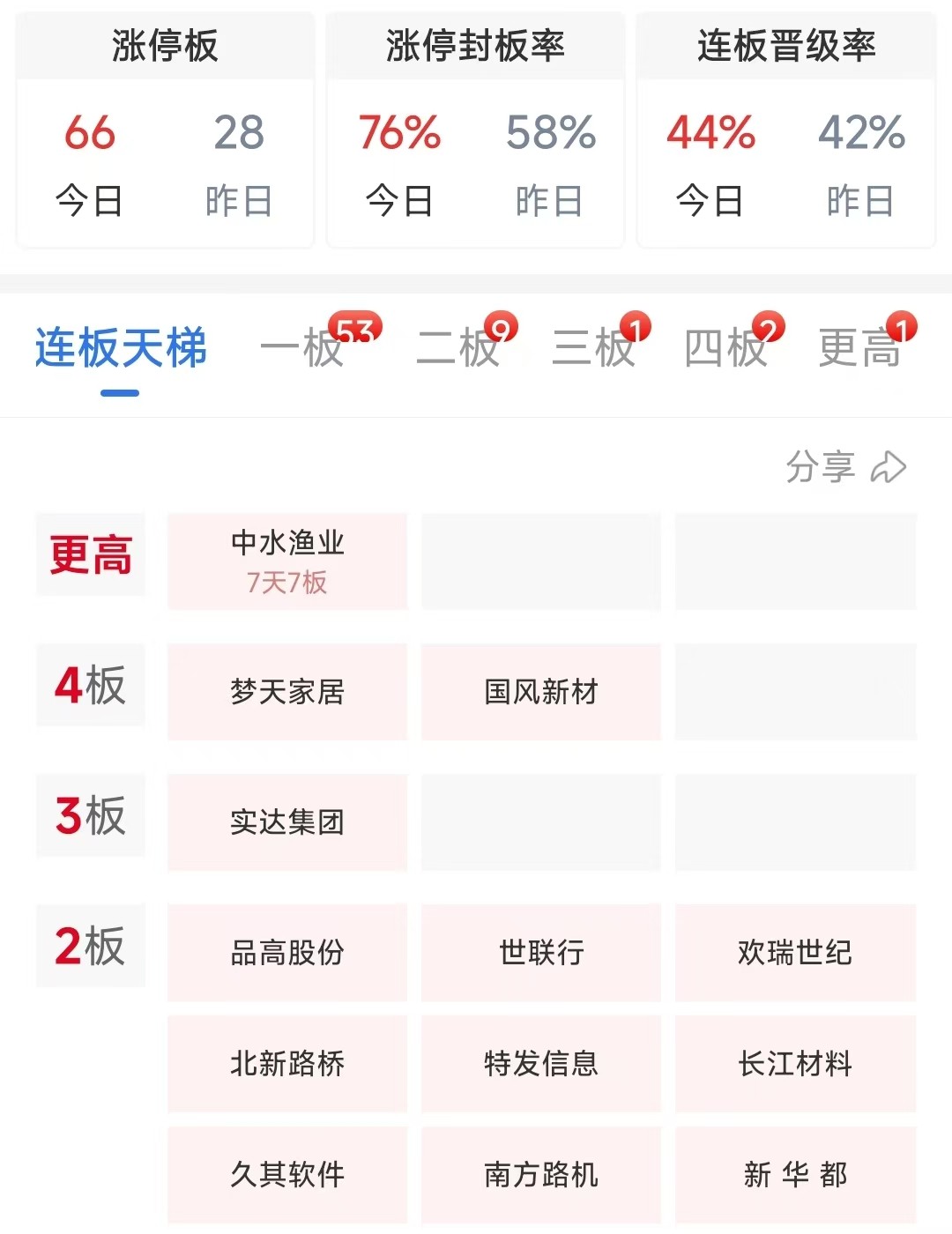Open stock 中水渔业
The width and height of the screenshot is (952, 1234).
pos(287,561)
